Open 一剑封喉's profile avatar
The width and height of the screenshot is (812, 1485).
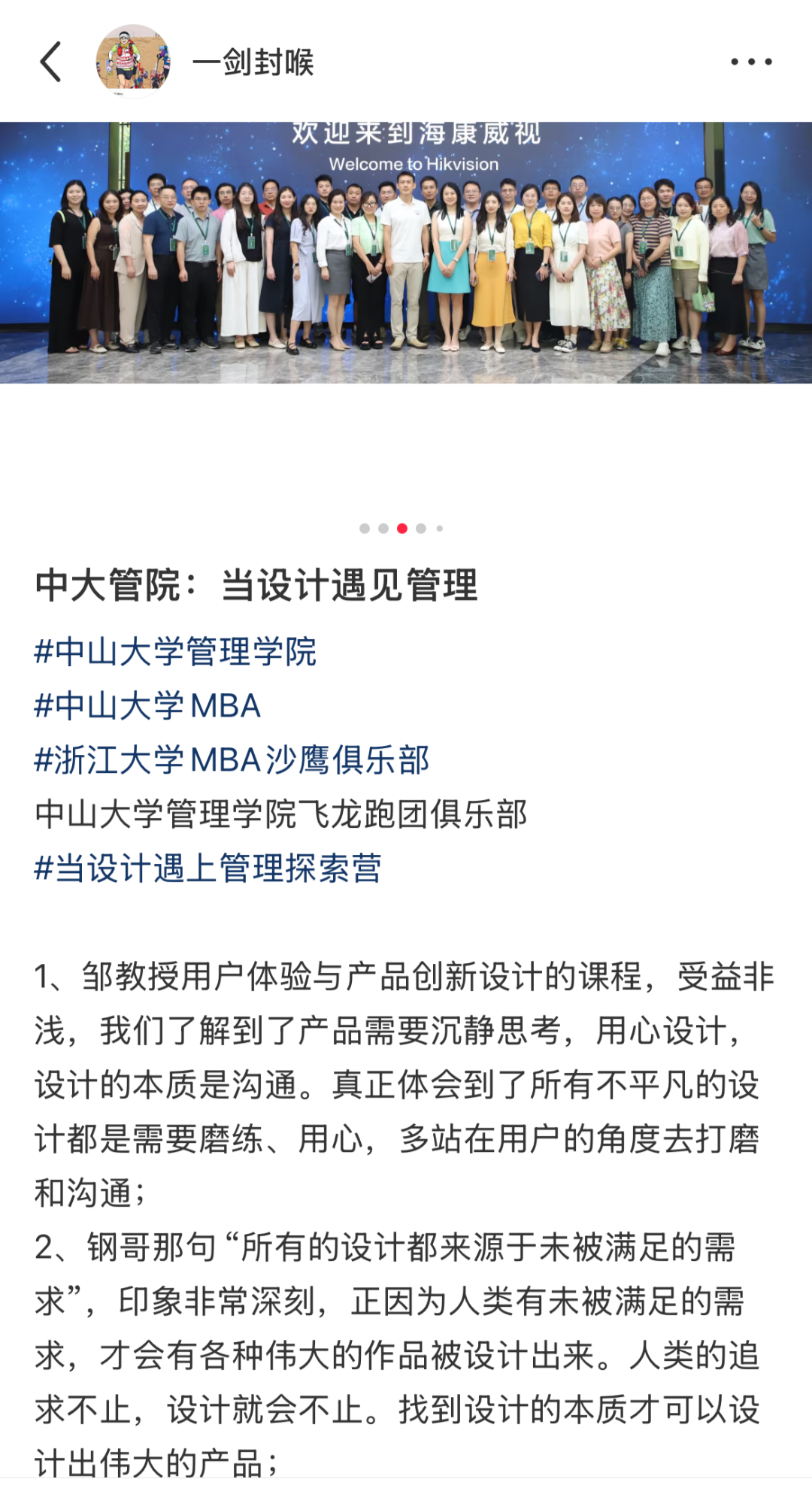[133, 62]
